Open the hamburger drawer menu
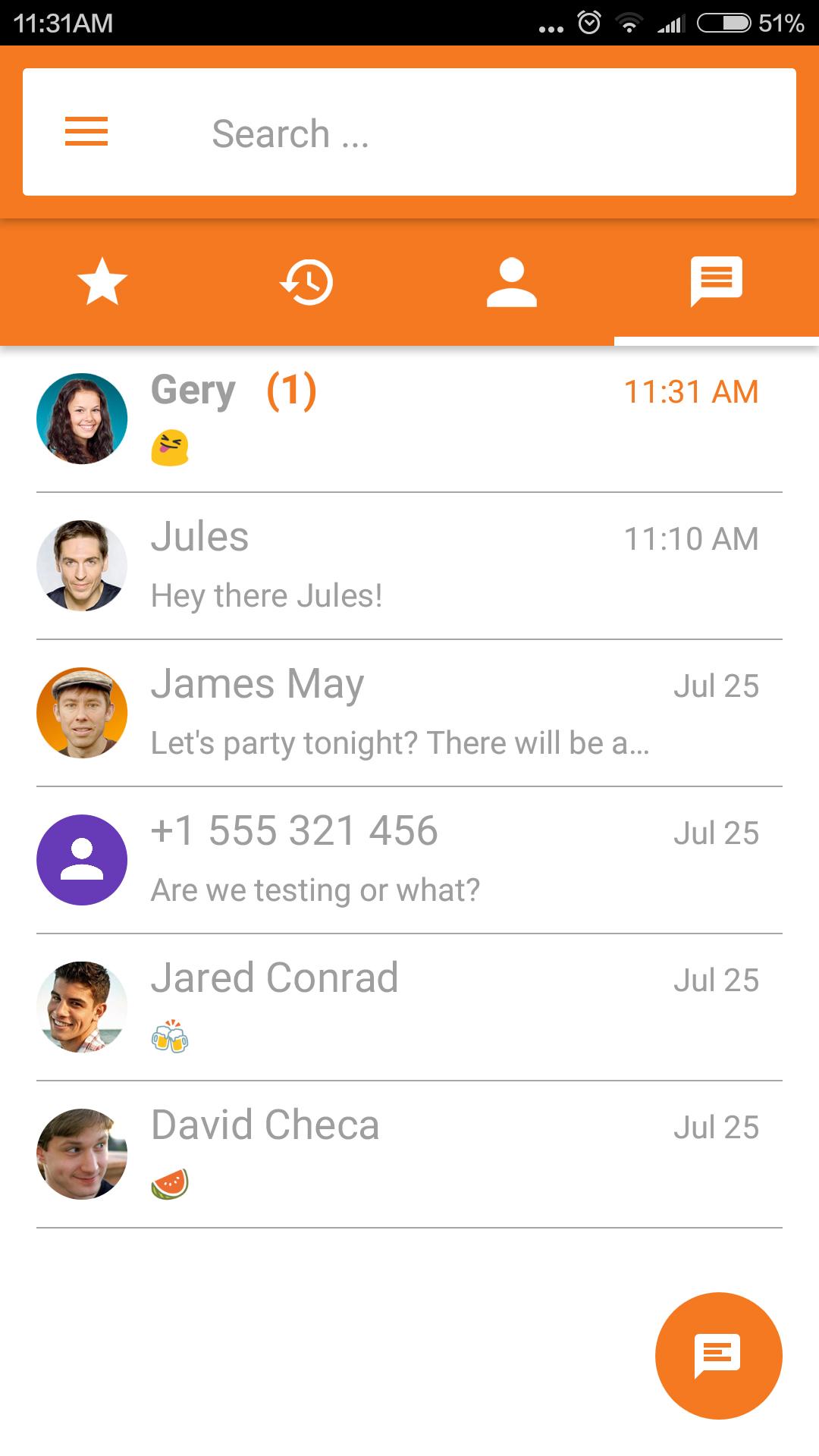Image resolution: width=819 pixels, height=1456 pixels. (x=86, y=132)
